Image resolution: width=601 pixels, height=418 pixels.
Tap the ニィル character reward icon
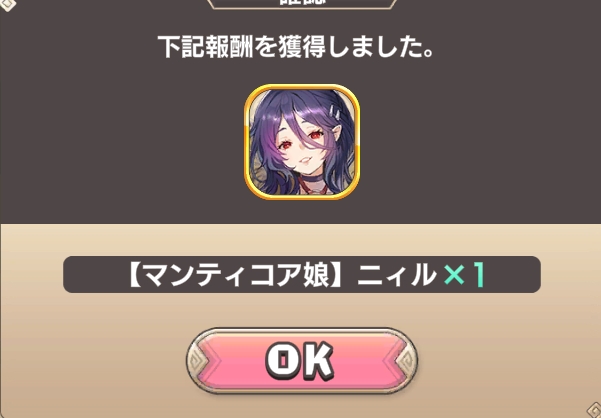pyautogui.click(x=301, y=141)
